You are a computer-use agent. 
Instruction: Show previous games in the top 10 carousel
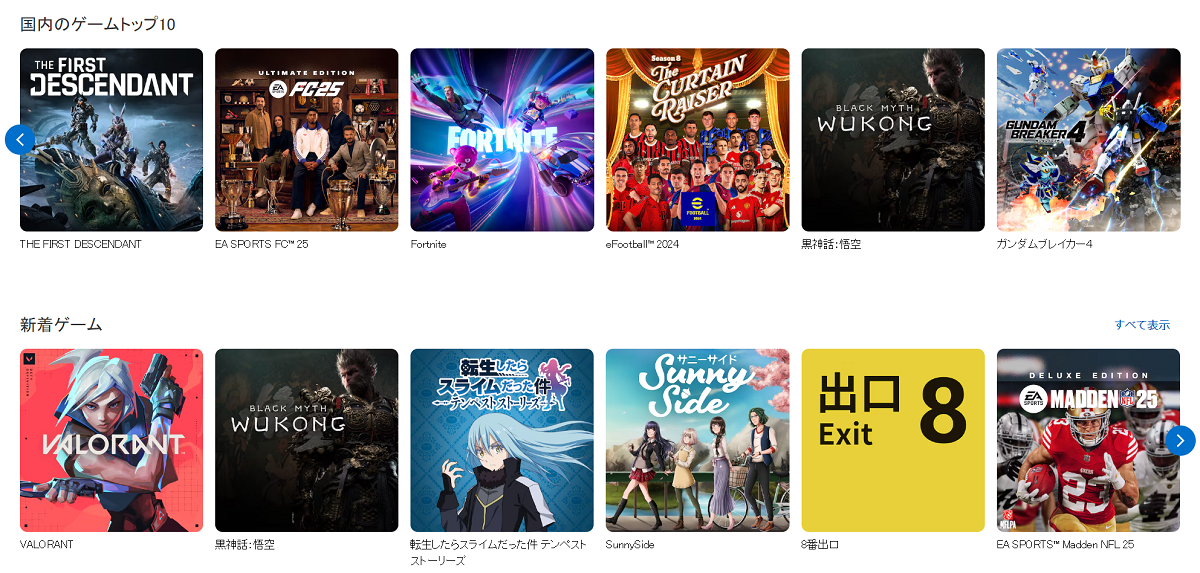coord(20,139)
